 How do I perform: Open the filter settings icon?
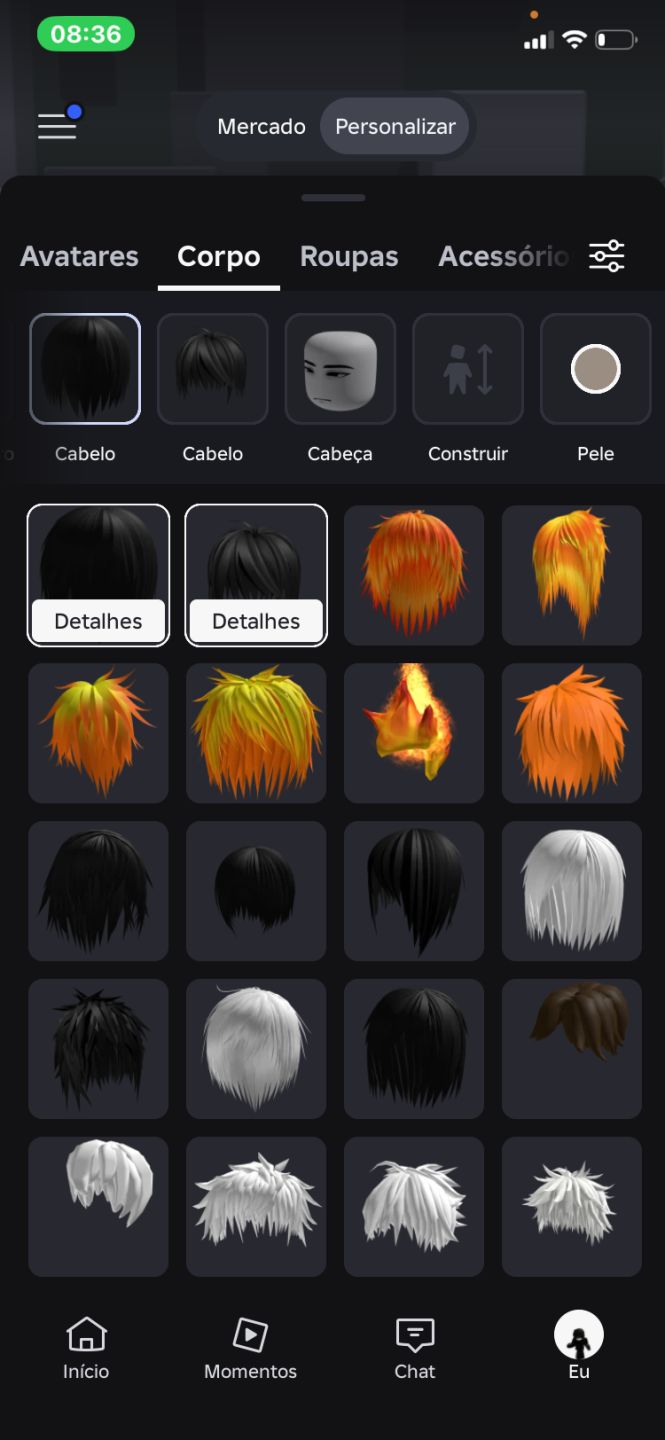[x=606, y=256]
